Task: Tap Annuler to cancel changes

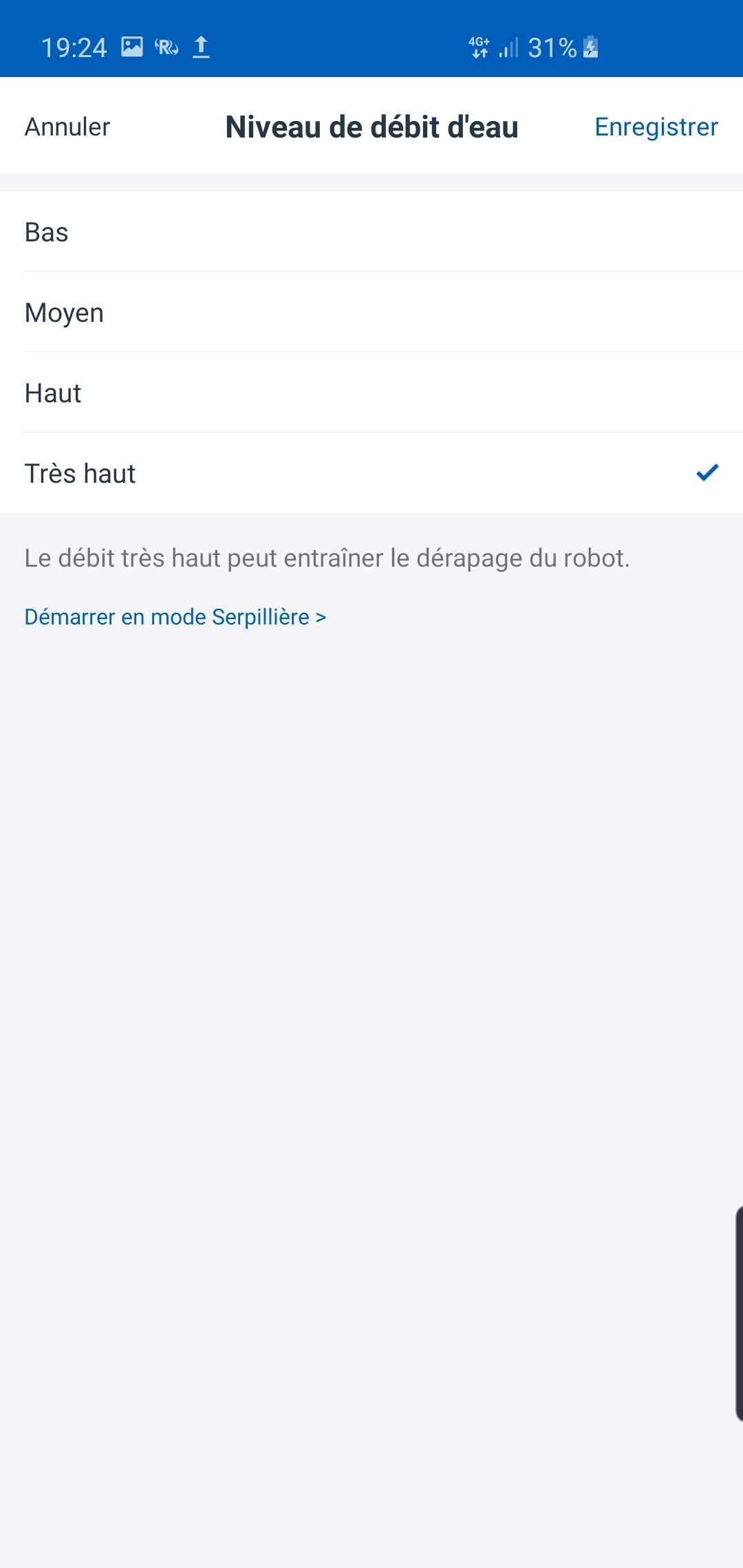Action: (x=67, y=127)
